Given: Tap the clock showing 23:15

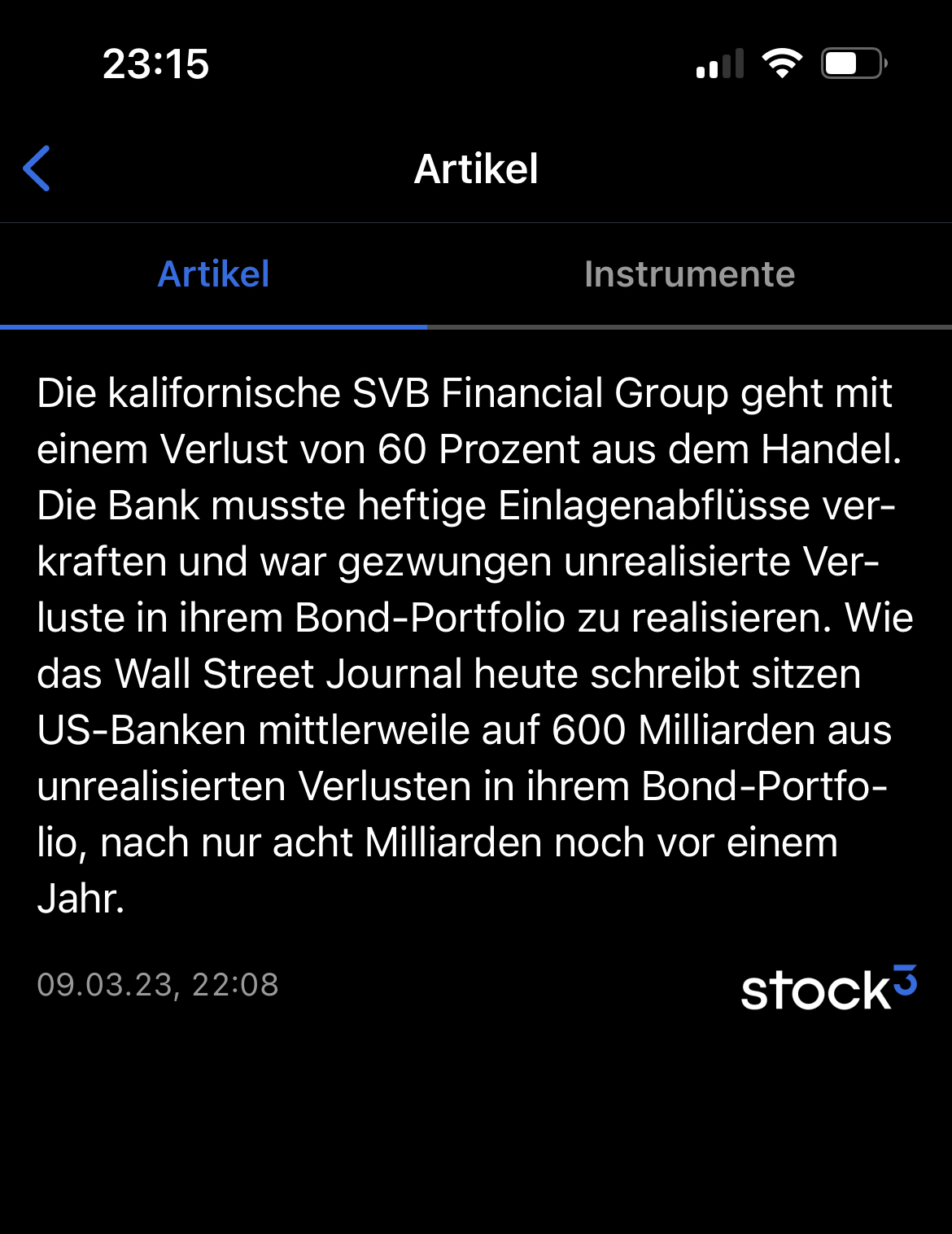Looking at the screenshot, I should click(155, 65).
